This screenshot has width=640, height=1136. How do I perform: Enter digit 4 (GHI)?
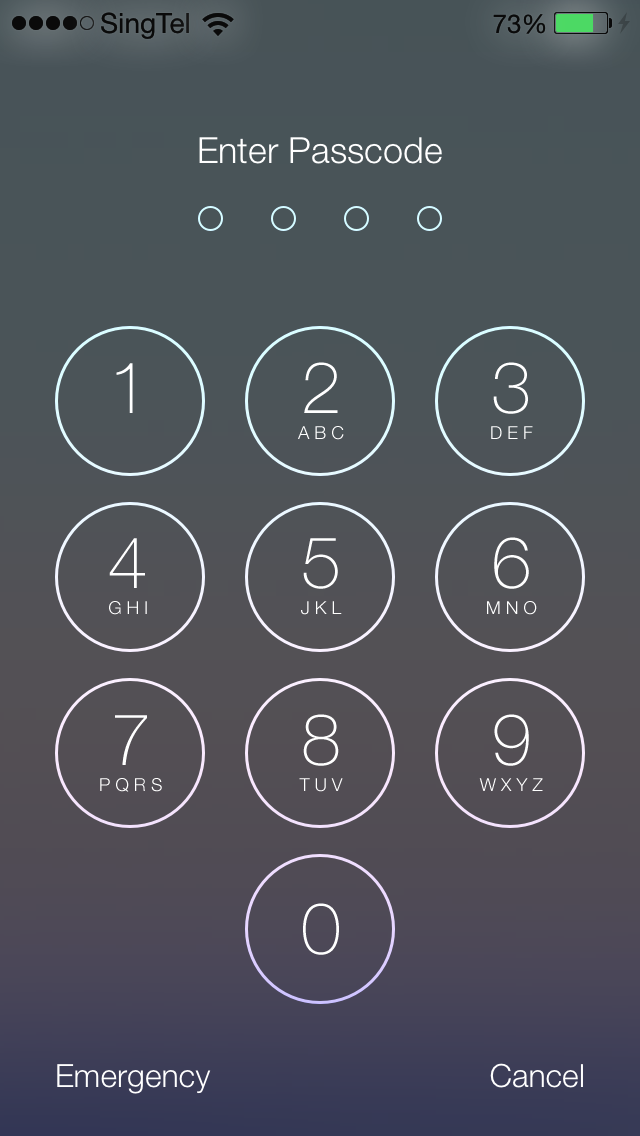click(x=130, y=577)
